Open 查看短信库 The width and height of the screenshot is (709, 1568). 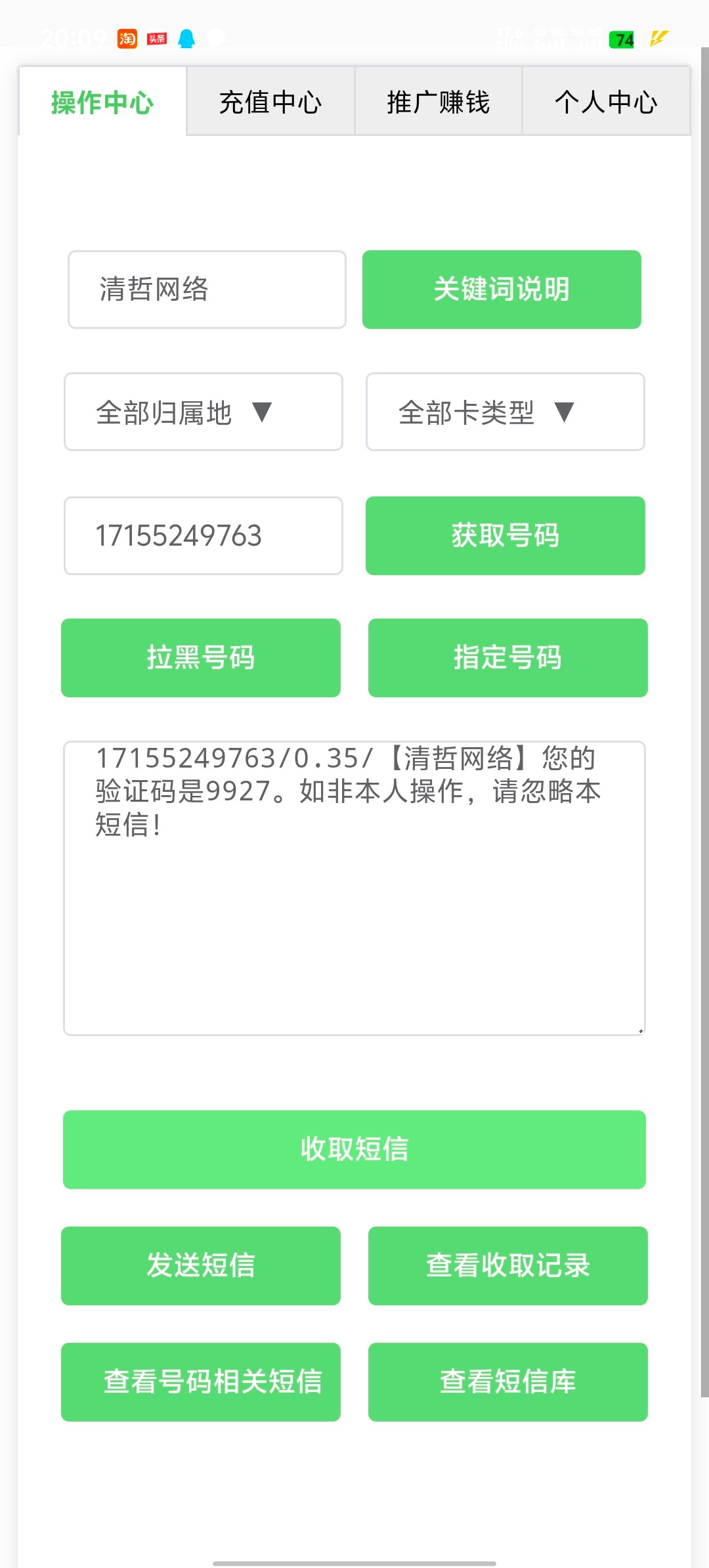507,1382
